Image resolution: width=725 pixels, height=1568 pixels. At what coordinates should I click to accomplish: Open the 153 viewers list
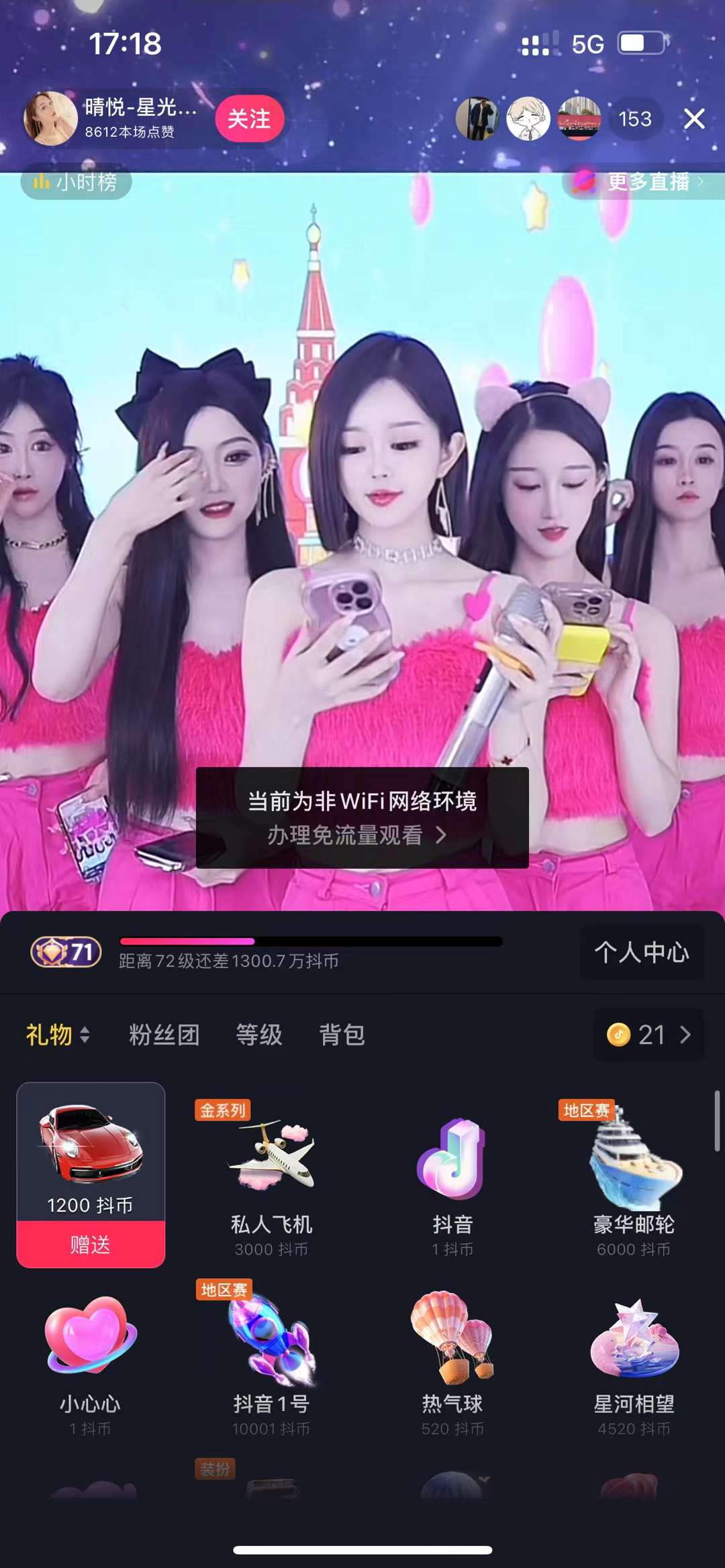(634, 119)
